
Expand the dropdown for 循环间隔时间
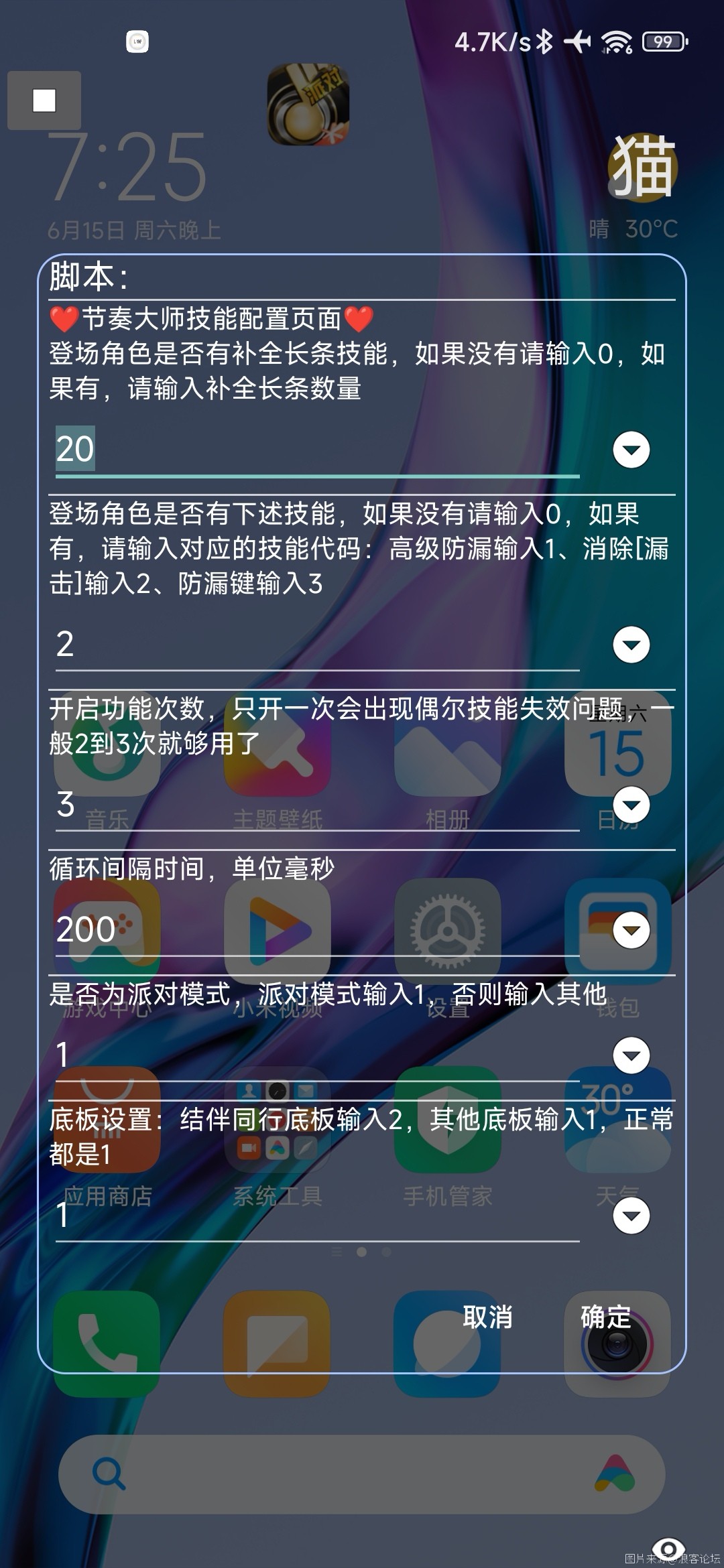coord(631,930)
